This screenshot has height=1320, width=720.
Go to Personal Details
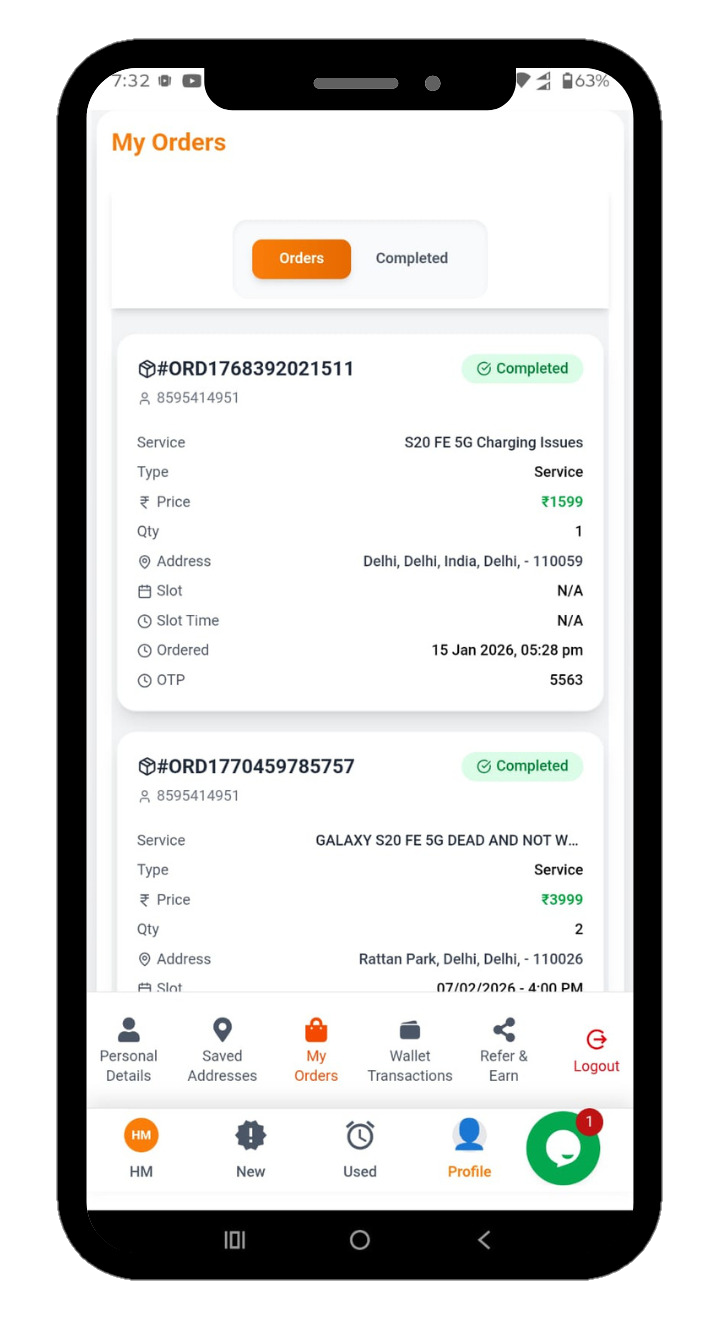click(129, 1050)
